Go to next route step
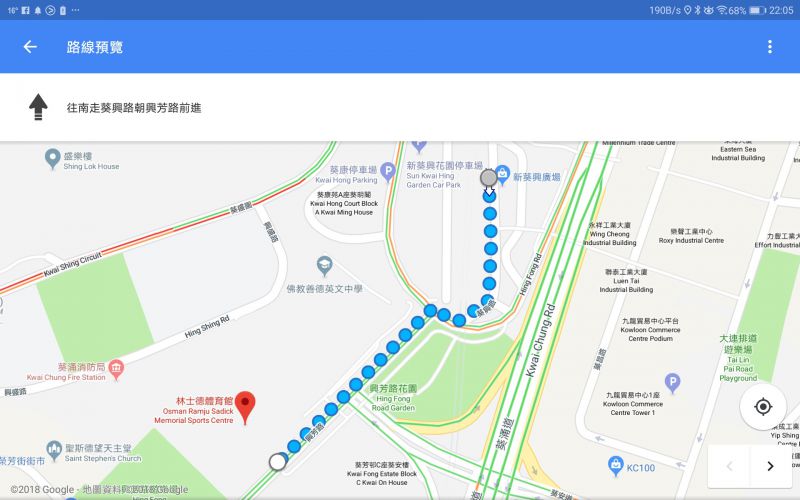 (769, 466)
